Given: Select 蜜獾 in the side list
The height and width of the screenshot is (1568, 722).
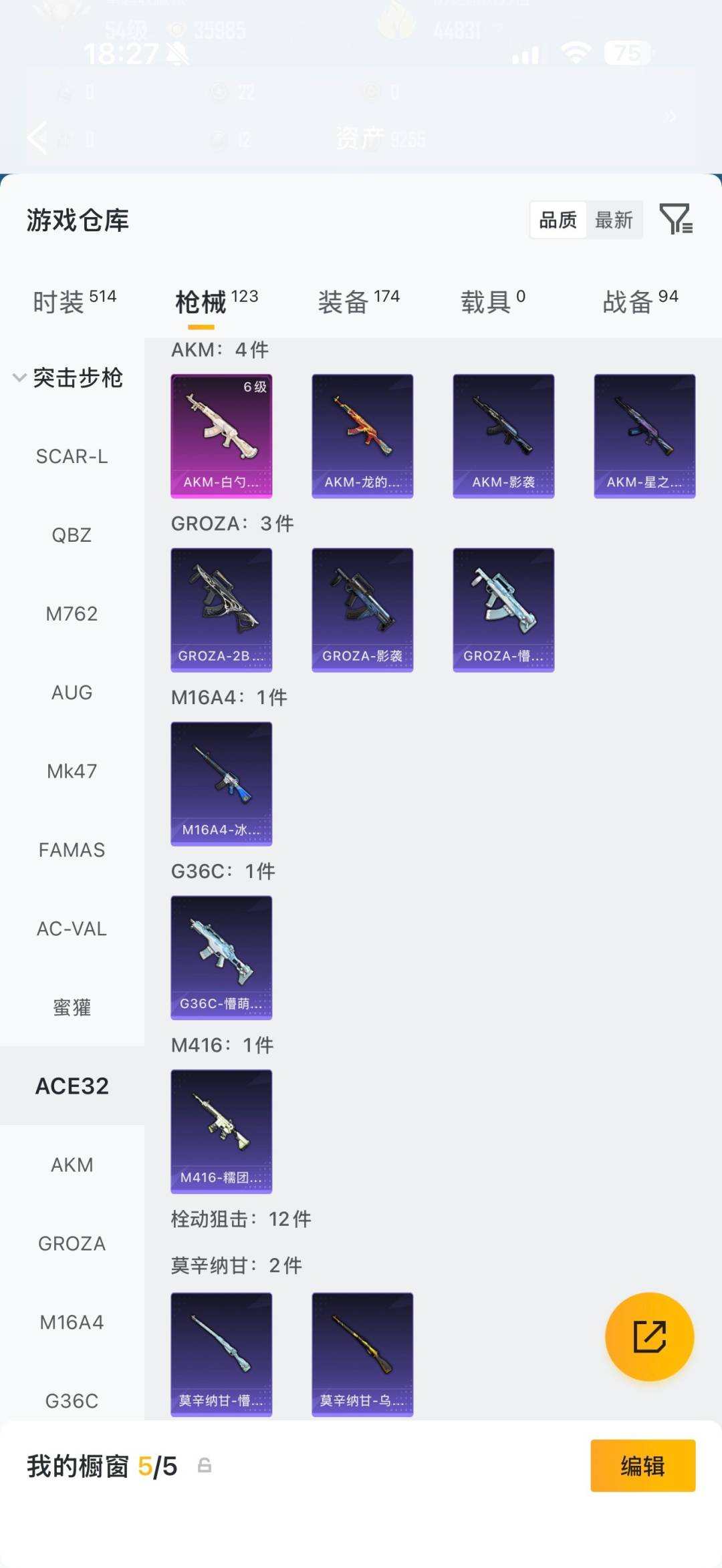Looking at the screenshot, I should pyautogui.click(x=72, y=1007).
